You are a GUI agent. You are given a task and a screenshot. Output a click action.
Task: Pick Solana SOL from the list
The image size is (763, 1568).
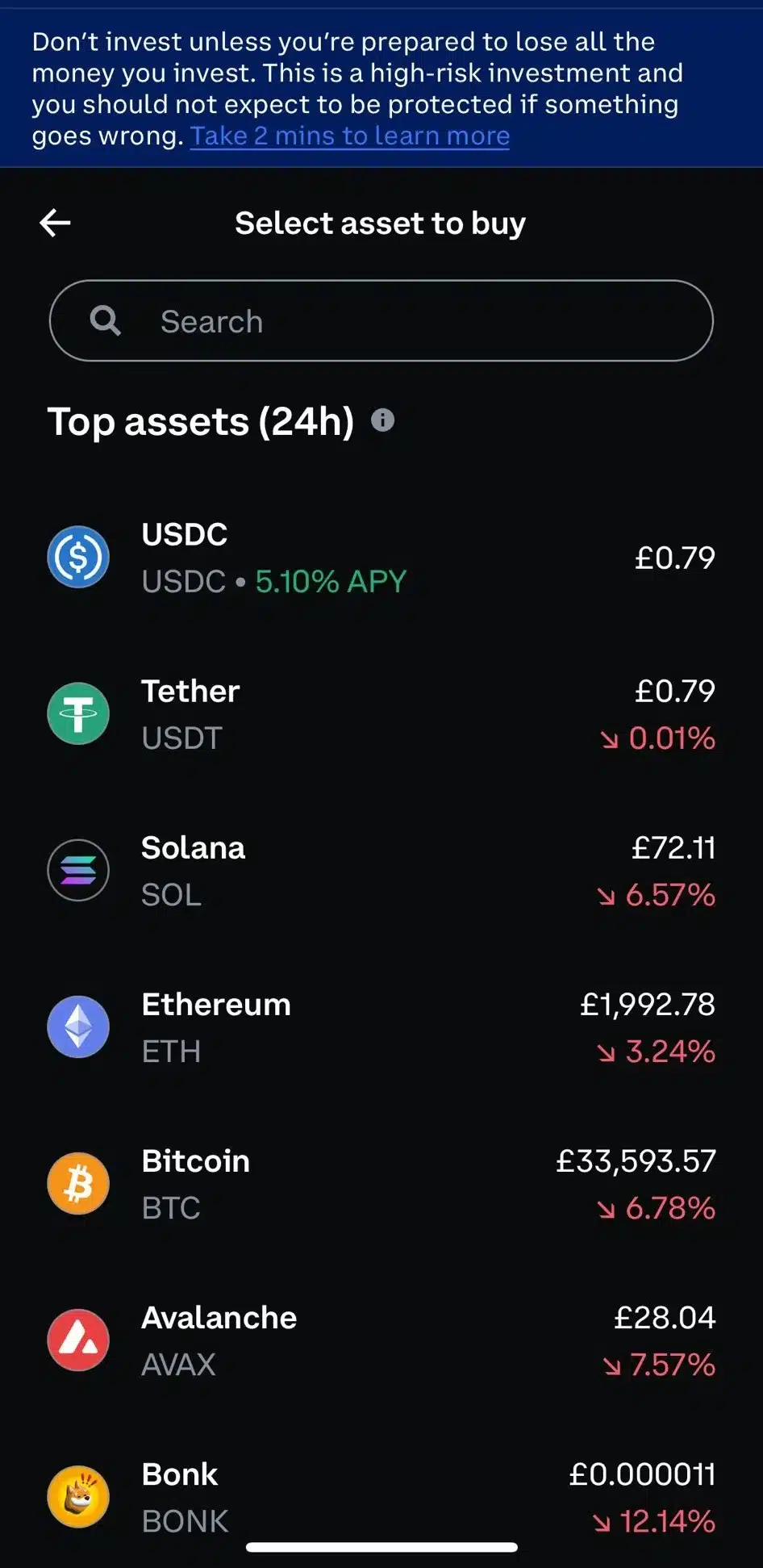point(381,871)
